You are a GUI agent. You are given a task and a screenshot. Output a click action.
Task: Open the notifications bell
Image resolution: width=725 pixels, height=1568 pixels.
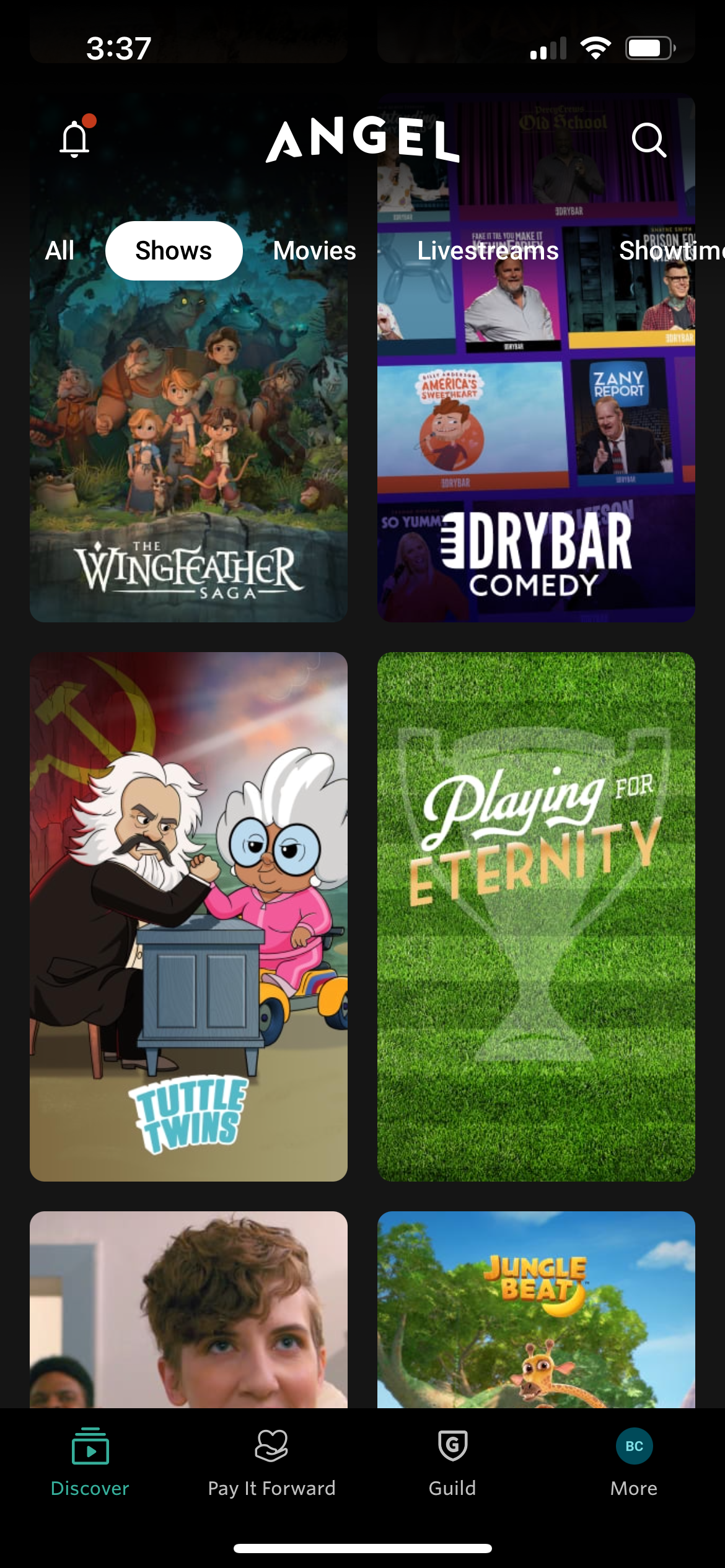coord(76,137)
